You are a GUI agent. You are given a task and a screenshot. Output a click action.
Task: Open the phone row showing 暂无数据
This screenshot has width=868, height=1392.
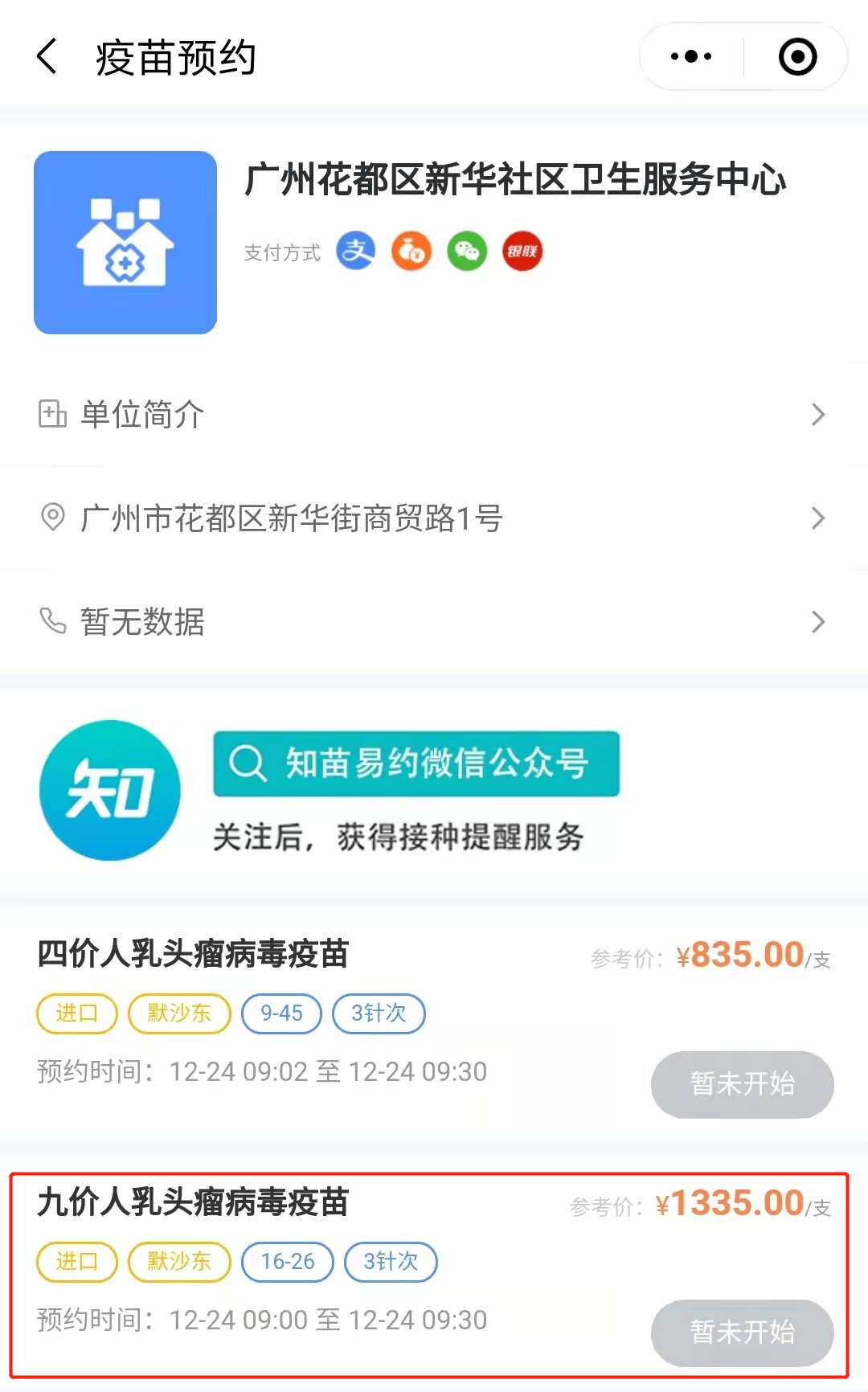434,622
